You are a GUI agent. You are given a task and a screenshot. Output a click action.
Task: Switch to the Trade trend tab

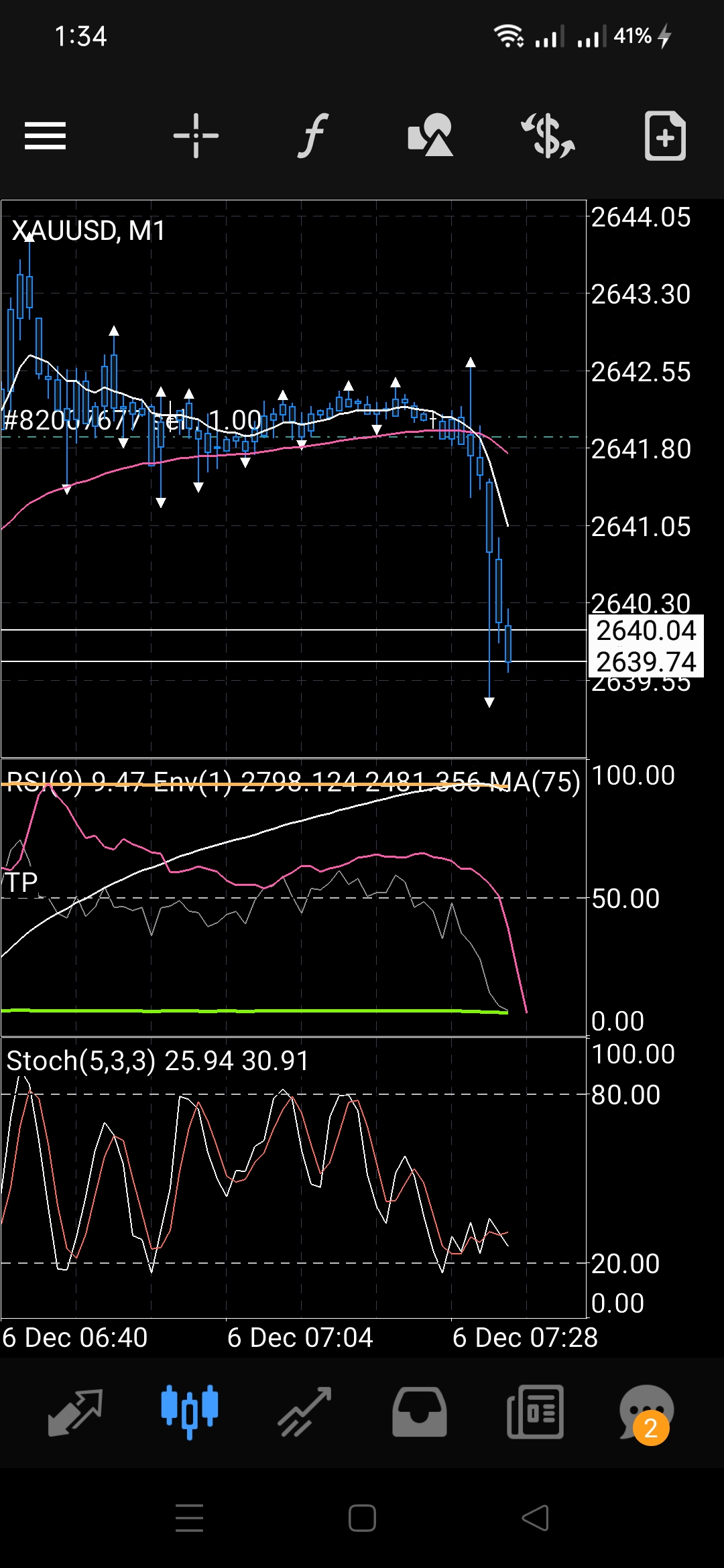[305, 1413]
